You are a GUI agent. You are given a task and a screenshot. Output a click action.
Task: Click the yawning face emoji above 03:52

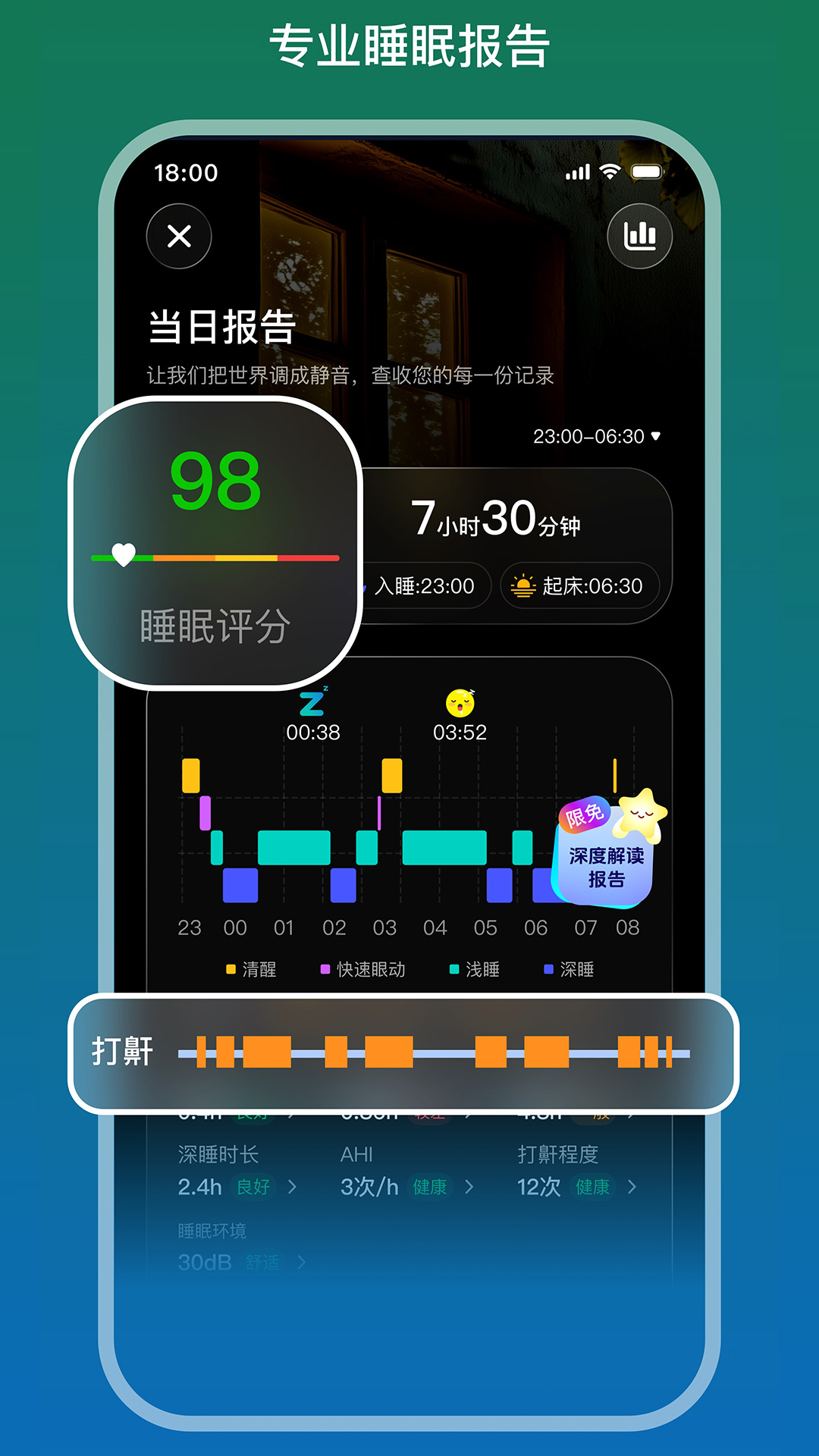pos(461,703)
